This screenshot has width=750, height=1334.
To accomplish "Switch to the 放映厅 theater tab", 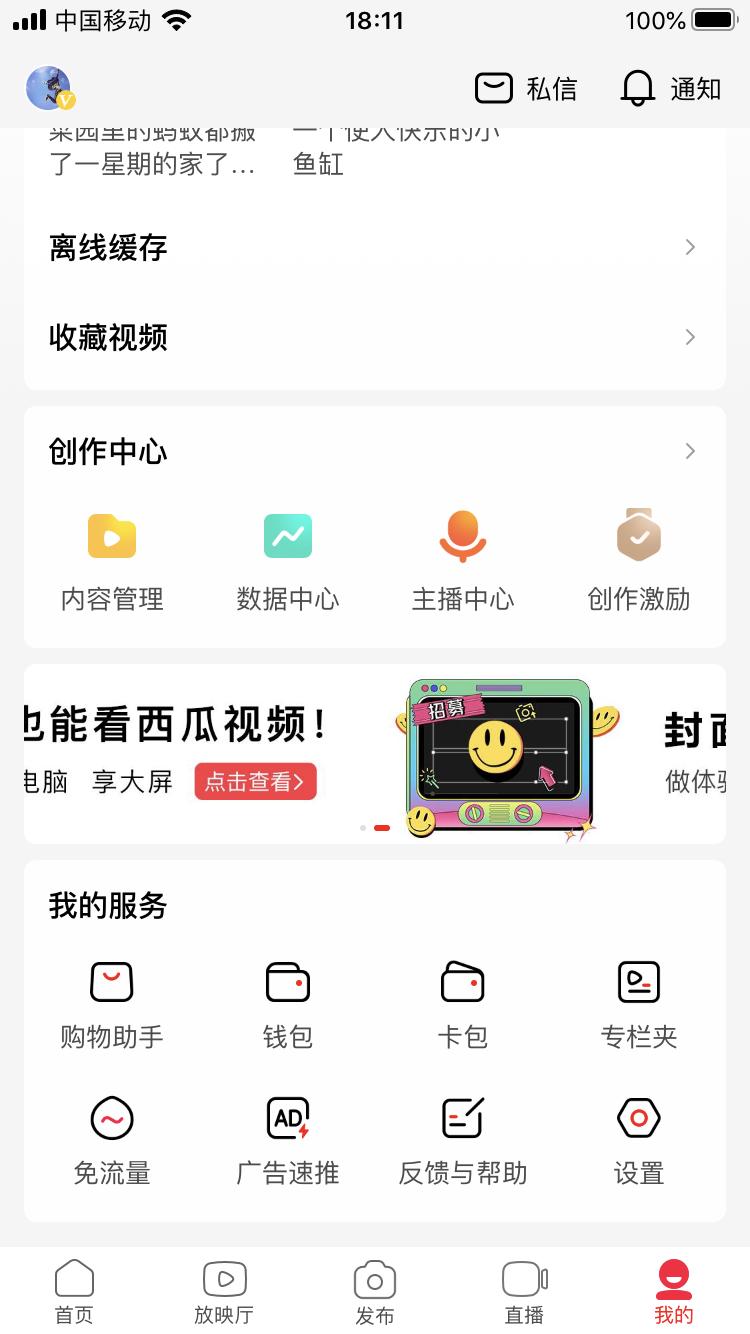I will coord(224,1290).
